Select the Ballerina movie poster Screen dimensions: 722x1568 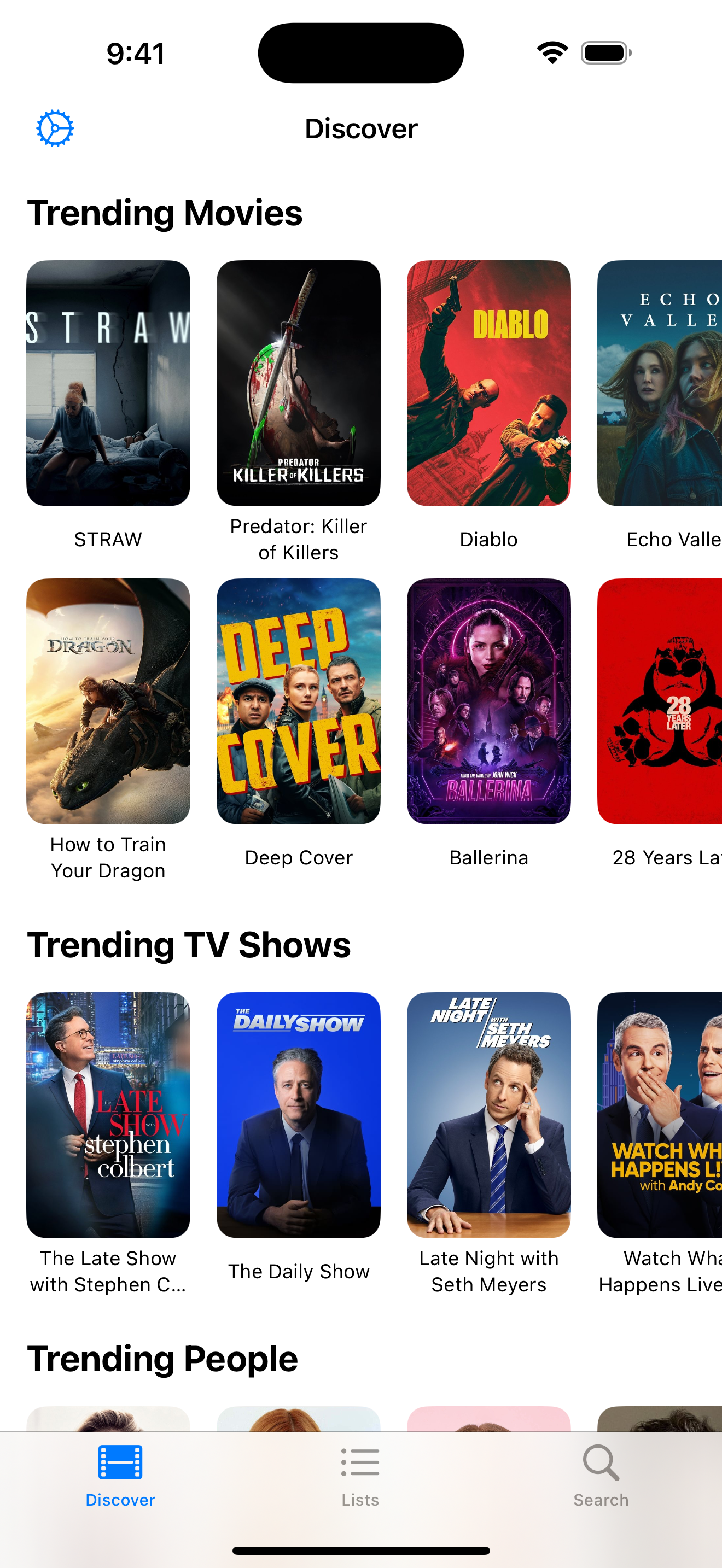(488, 701)
